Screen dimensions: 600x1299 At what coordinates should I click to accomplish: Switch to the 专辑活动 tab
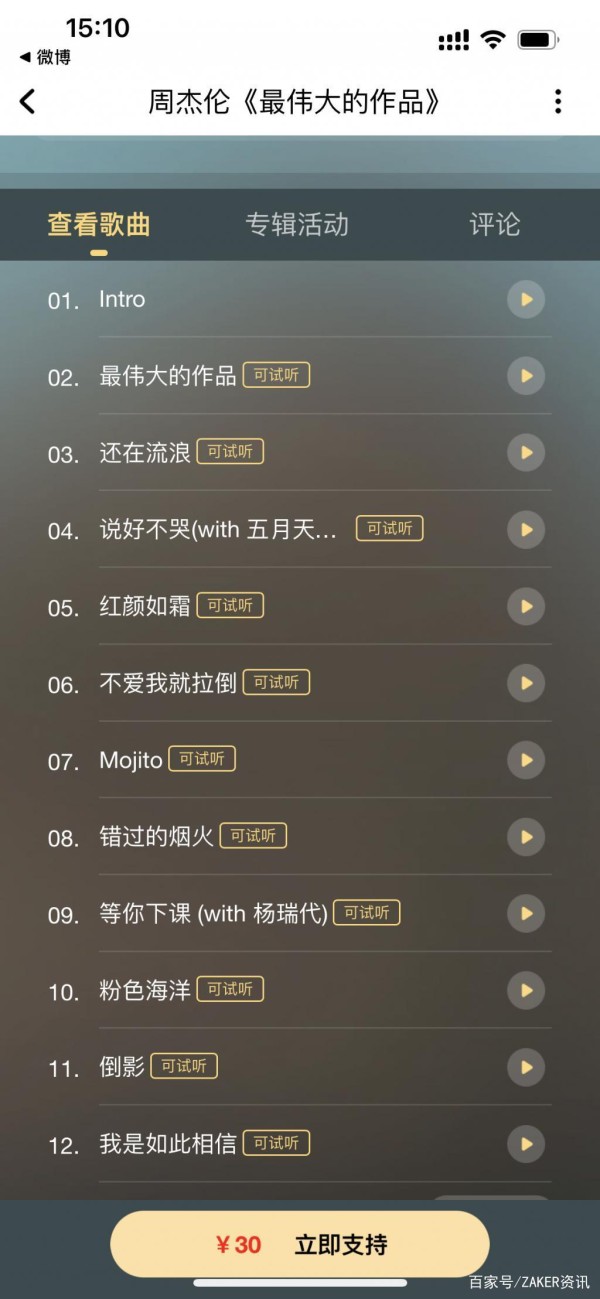coord(297,224)
